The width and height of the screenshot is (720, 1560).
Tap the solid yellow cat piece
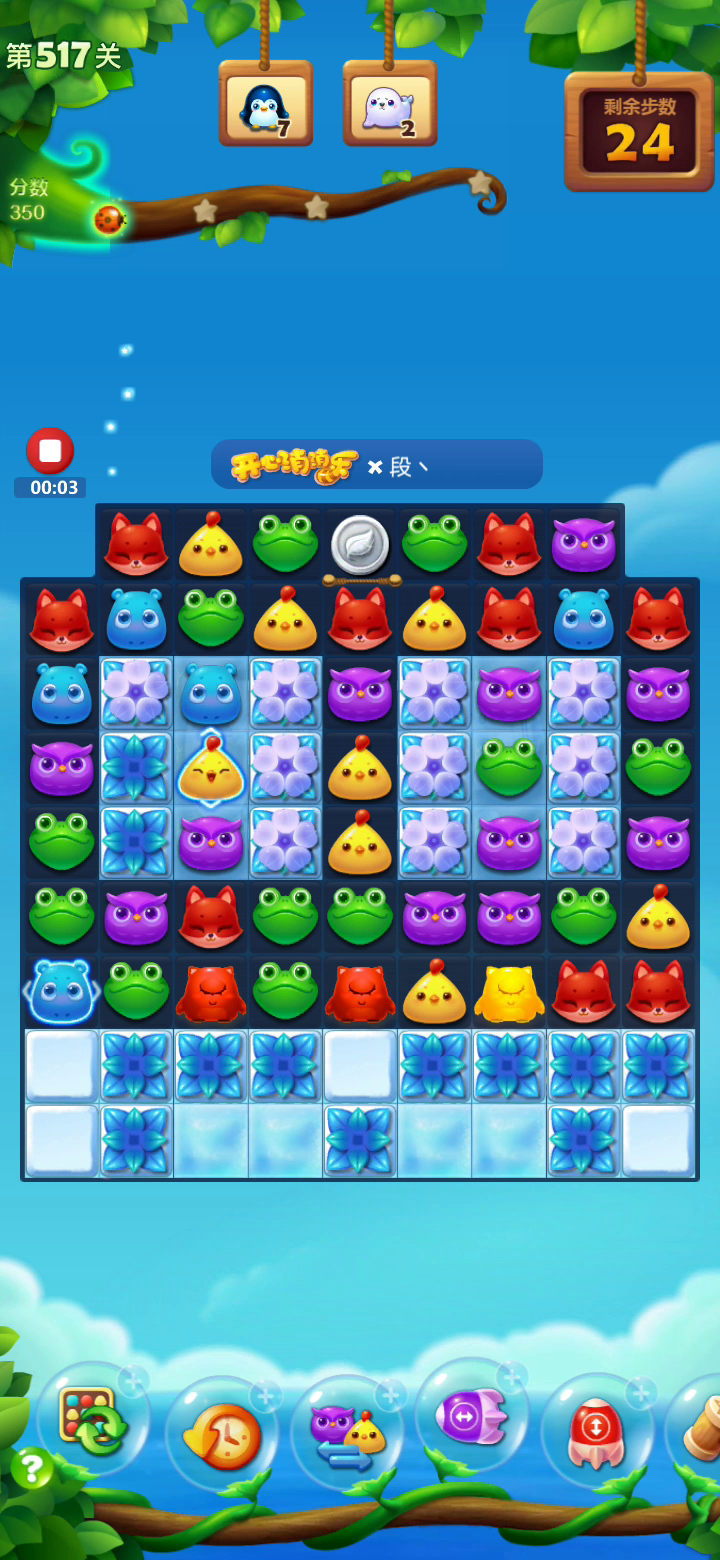click(x=509, y=992)
